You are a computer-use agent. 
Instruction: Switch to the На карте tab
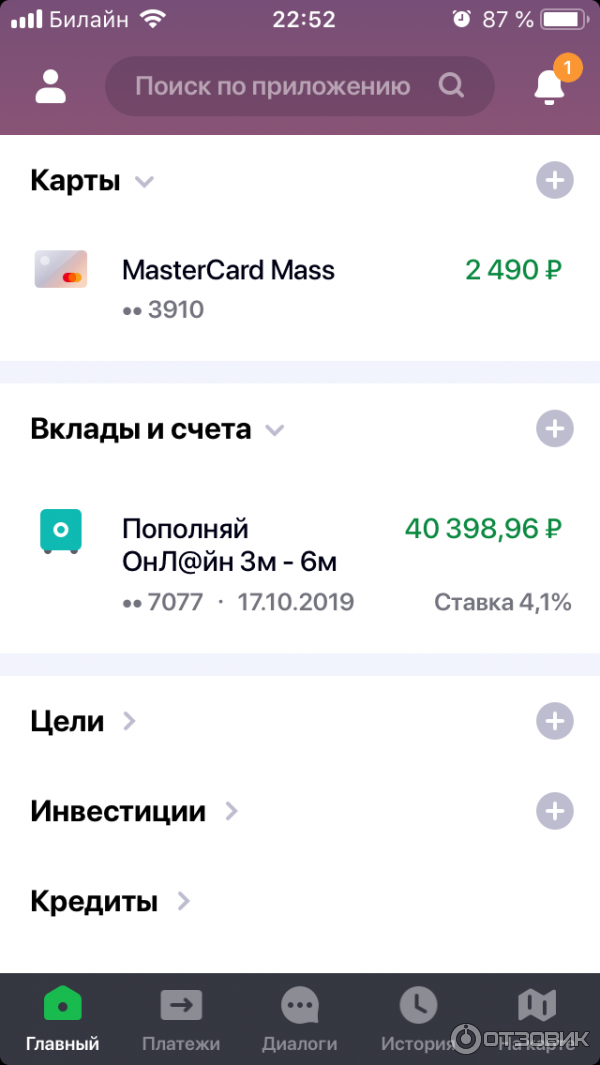click(536, 1020)
